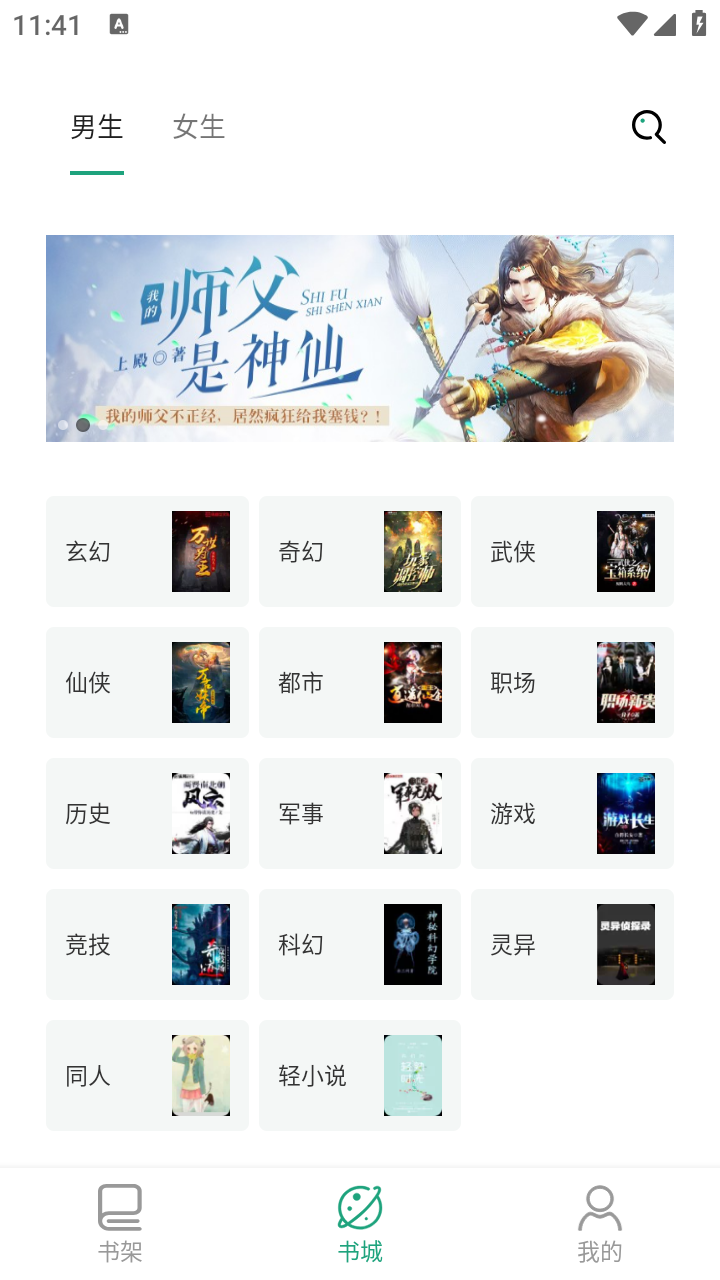
Task: Open the 仙侠 category
Action: click(x=147, y=683)
